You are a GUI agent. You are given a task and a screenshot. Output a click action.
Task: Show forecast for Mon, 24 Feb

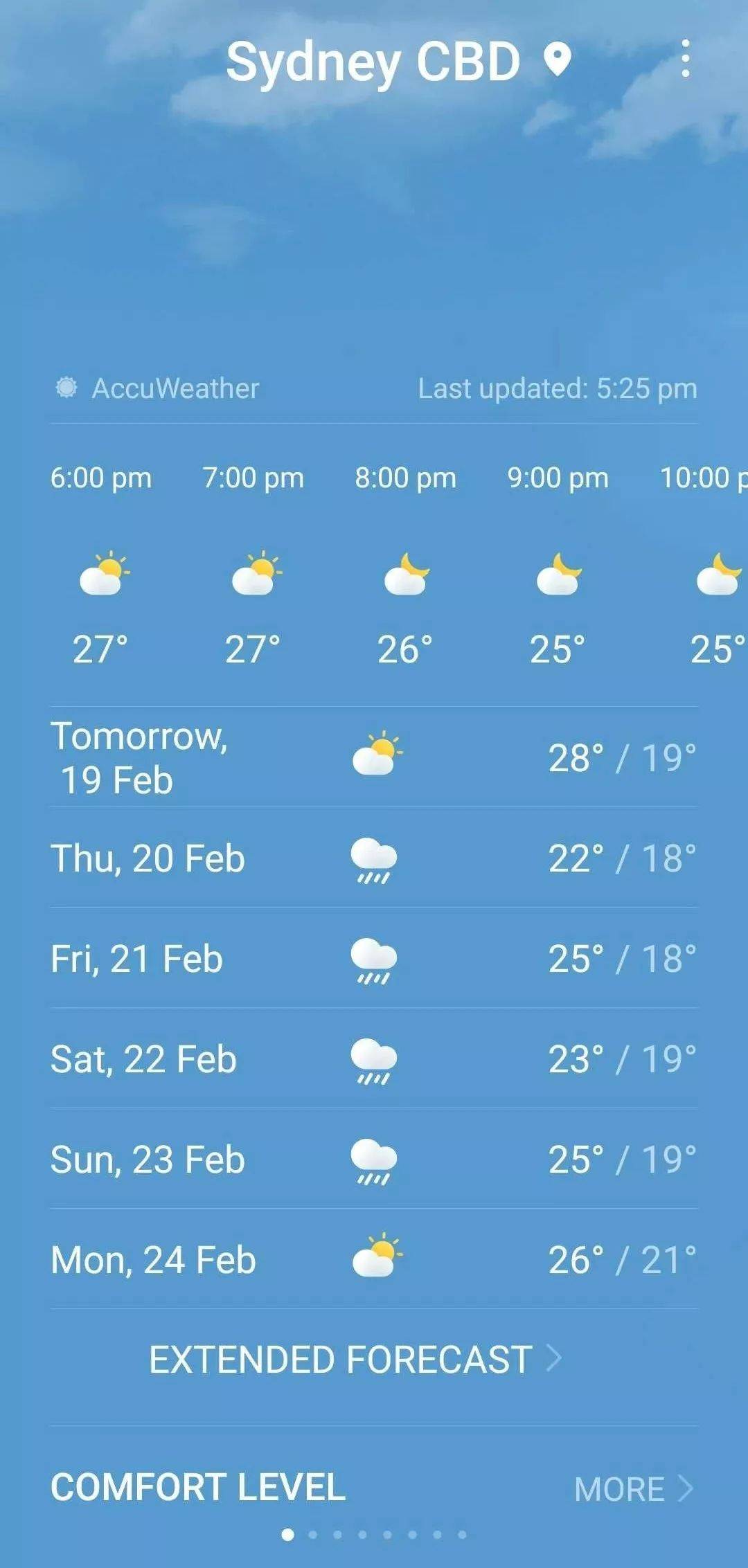(x=374, y=1259)
